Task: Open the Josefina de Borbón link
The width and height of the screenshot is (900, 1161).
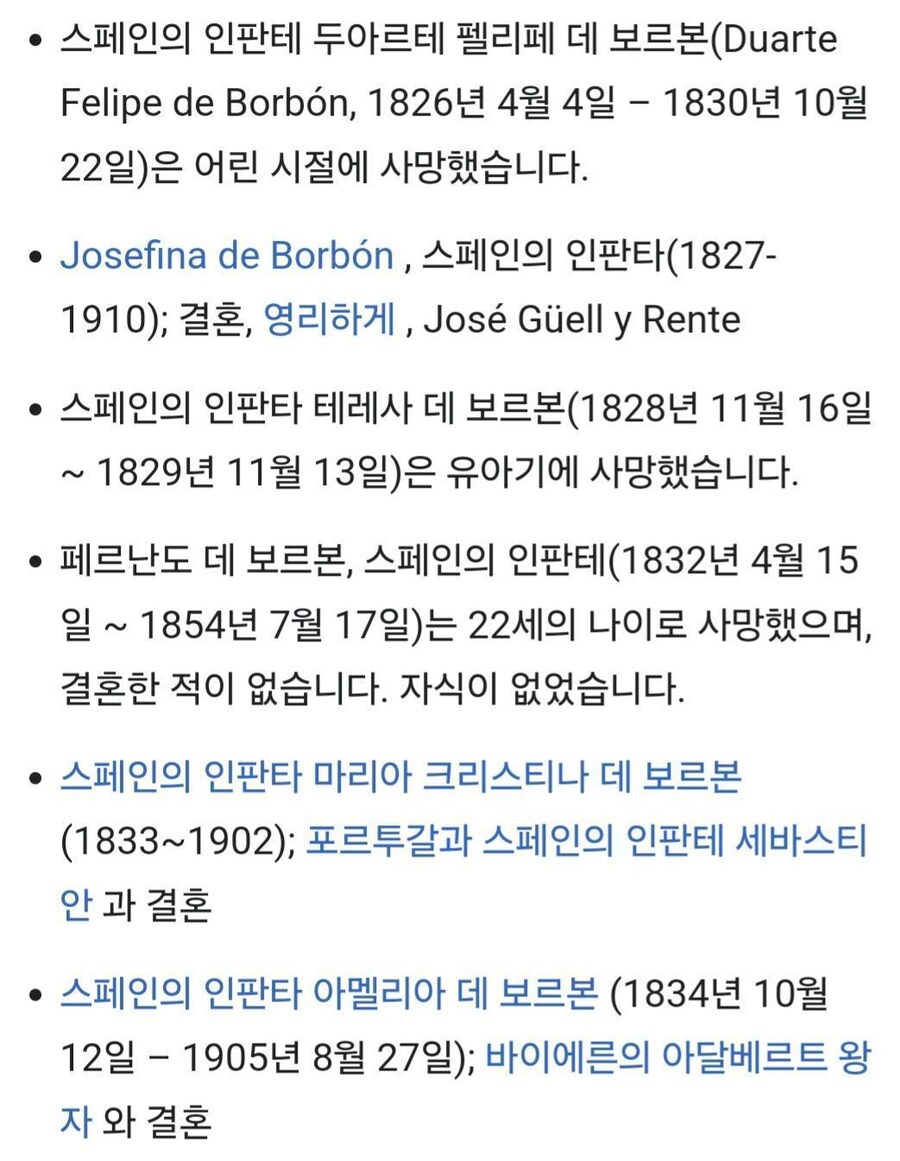Action: point(227,256)
